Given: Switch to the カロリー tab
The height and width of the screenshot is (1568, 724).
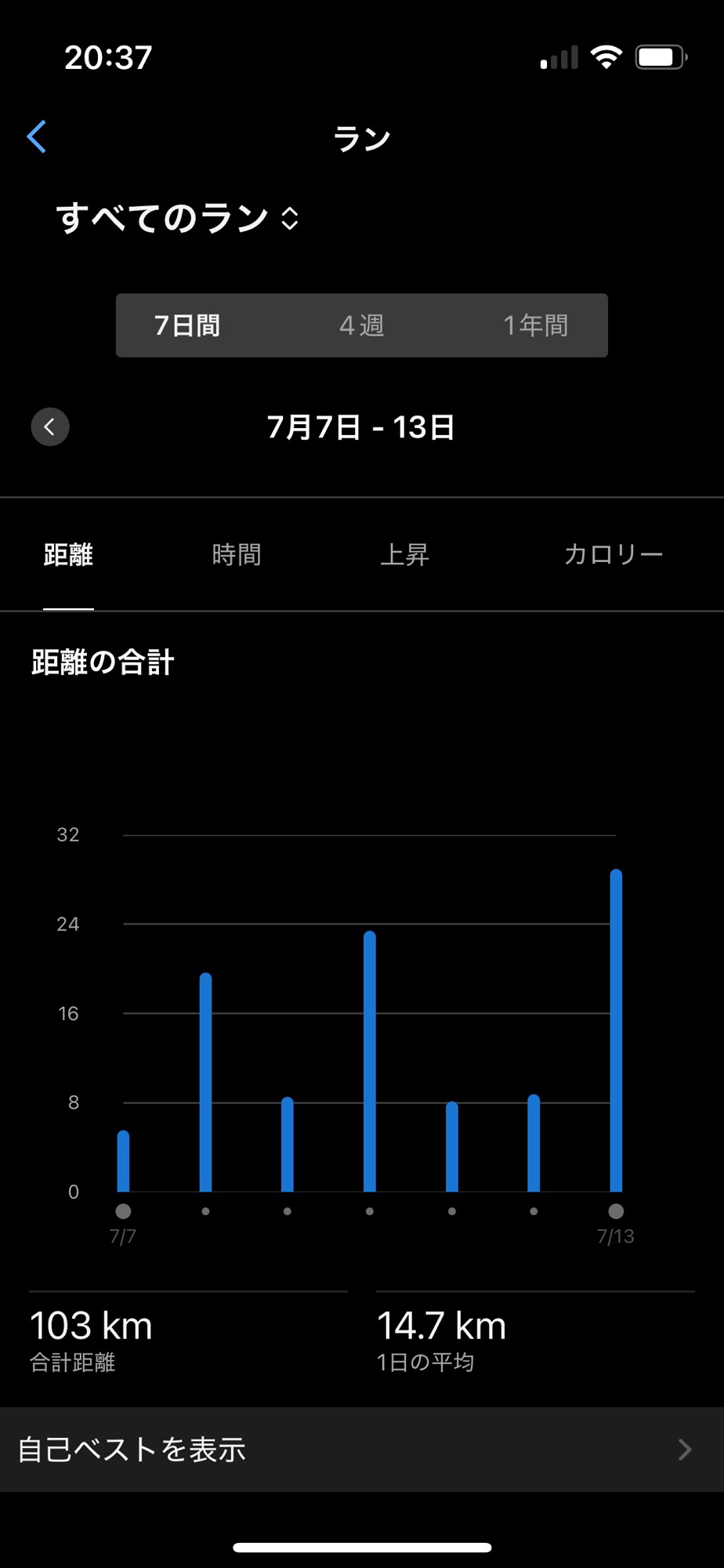Looking at the screenshot, I should pyautogui.click(x=614, y=555).
